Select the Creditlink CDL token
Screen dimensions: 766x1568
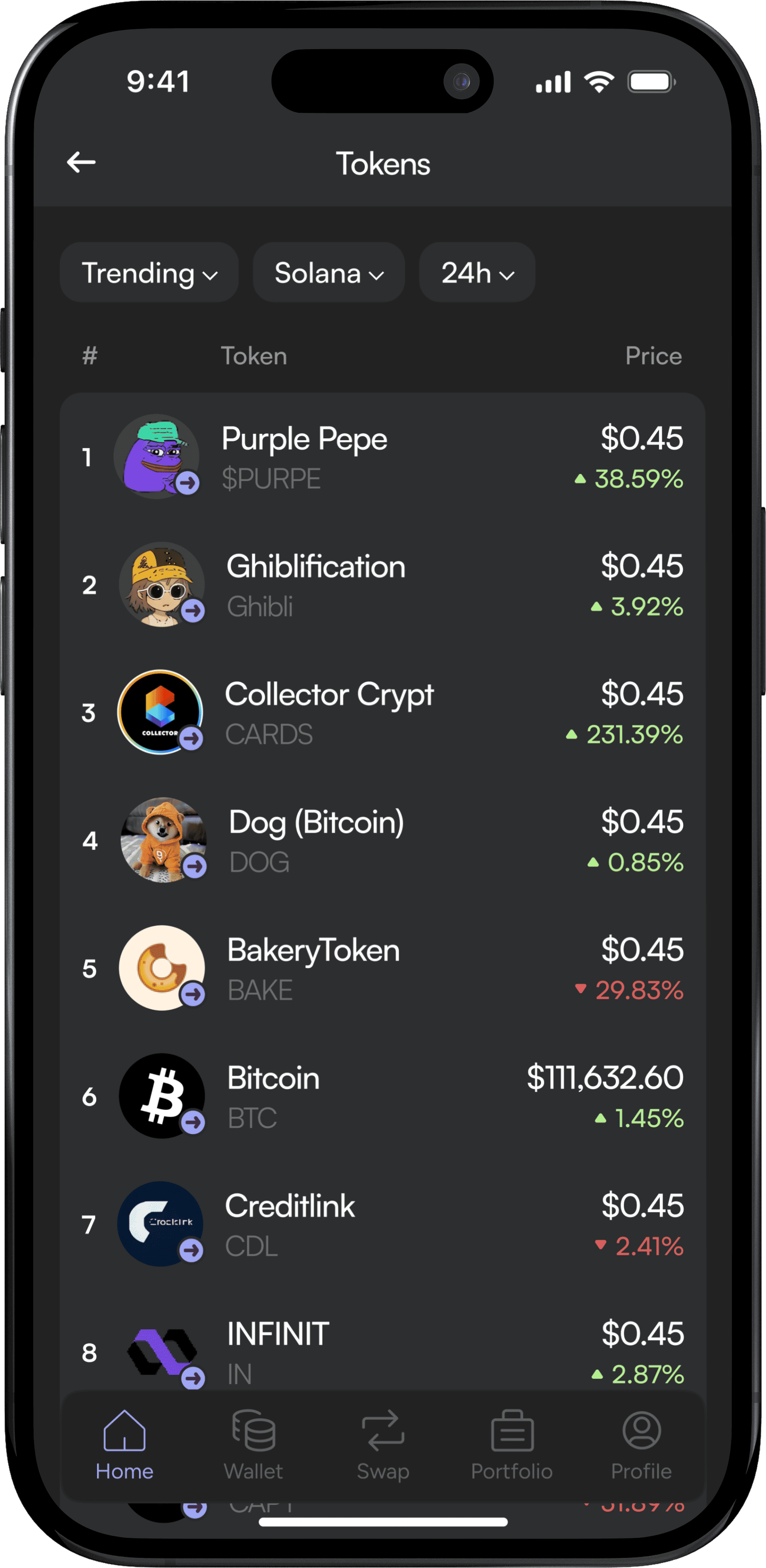[x=382, y=1225]
